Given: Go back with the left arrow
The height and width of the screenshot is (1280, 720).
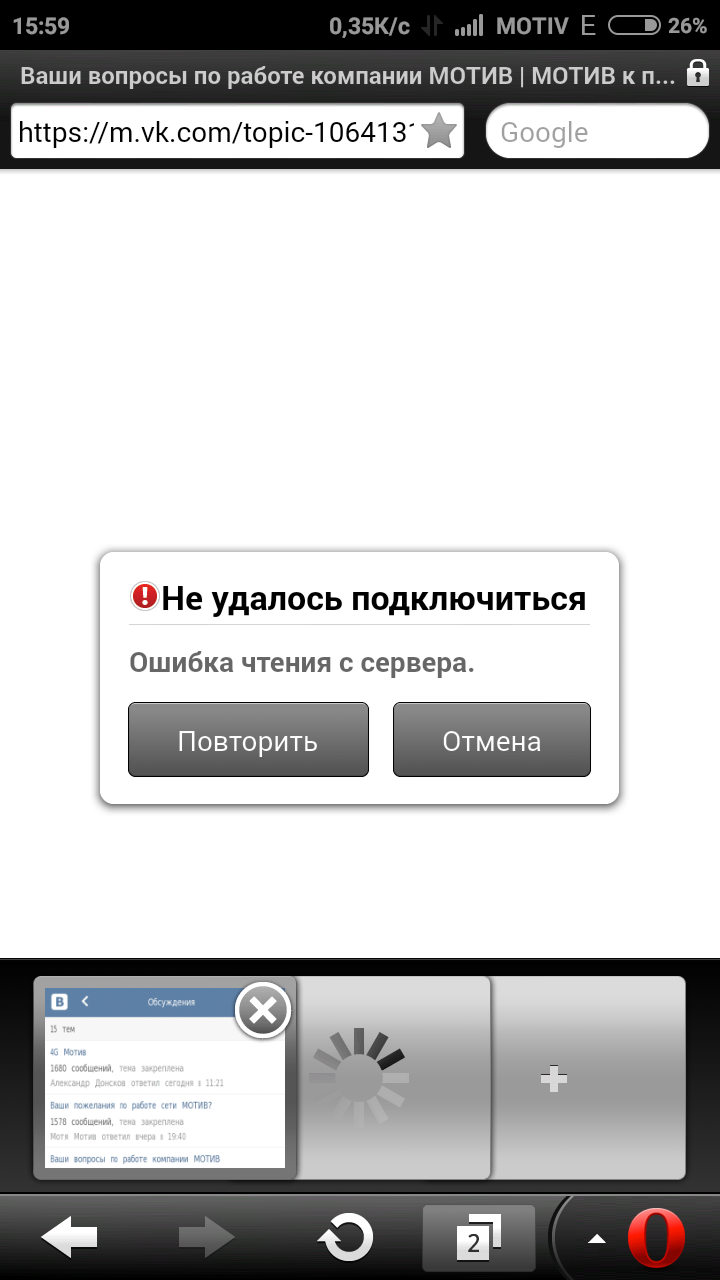Looking at the screenshot, I should tap(69, 1238).
